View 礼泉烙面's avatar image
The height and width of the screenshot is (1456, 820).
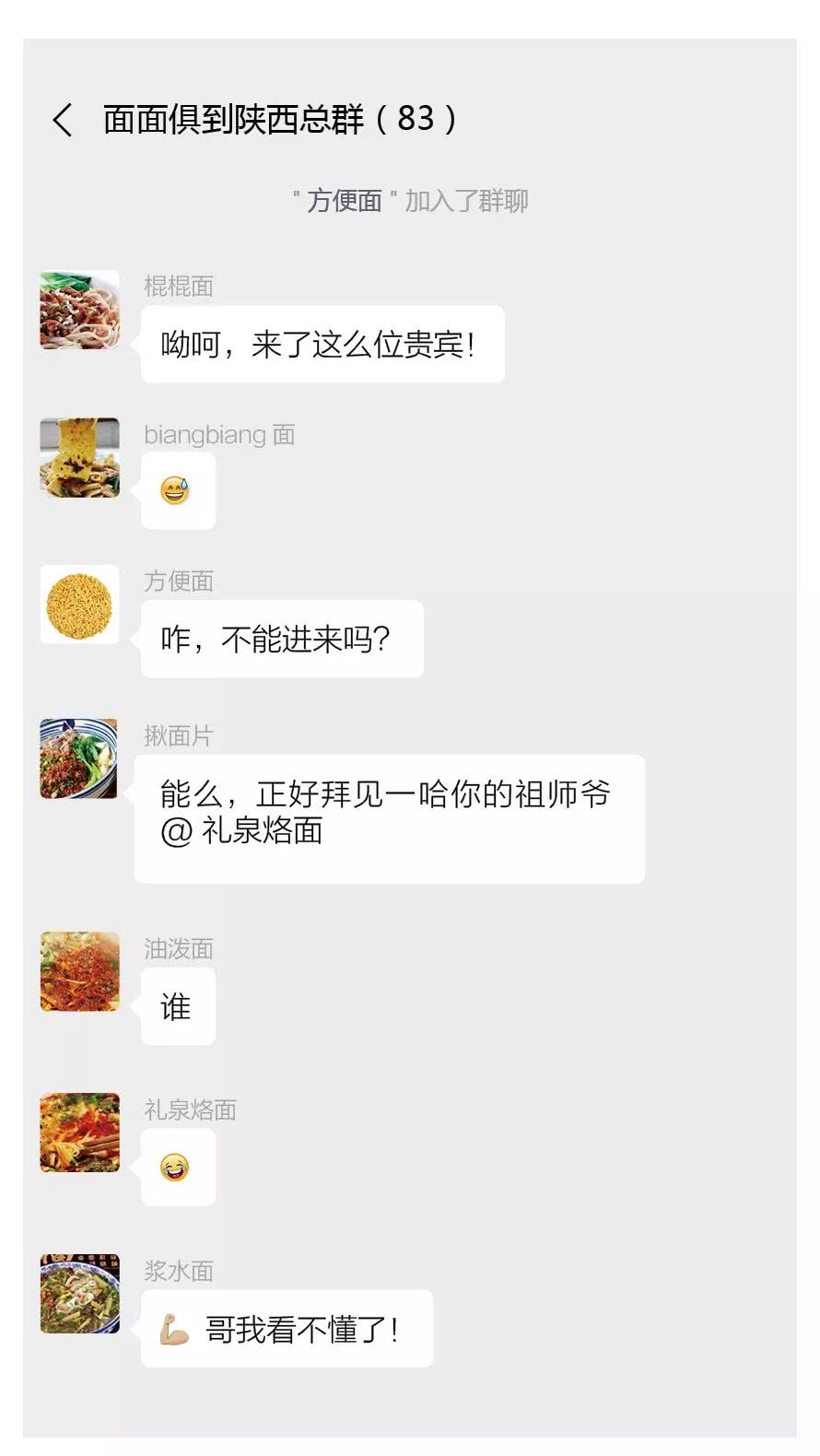[x=78, y=1134]
